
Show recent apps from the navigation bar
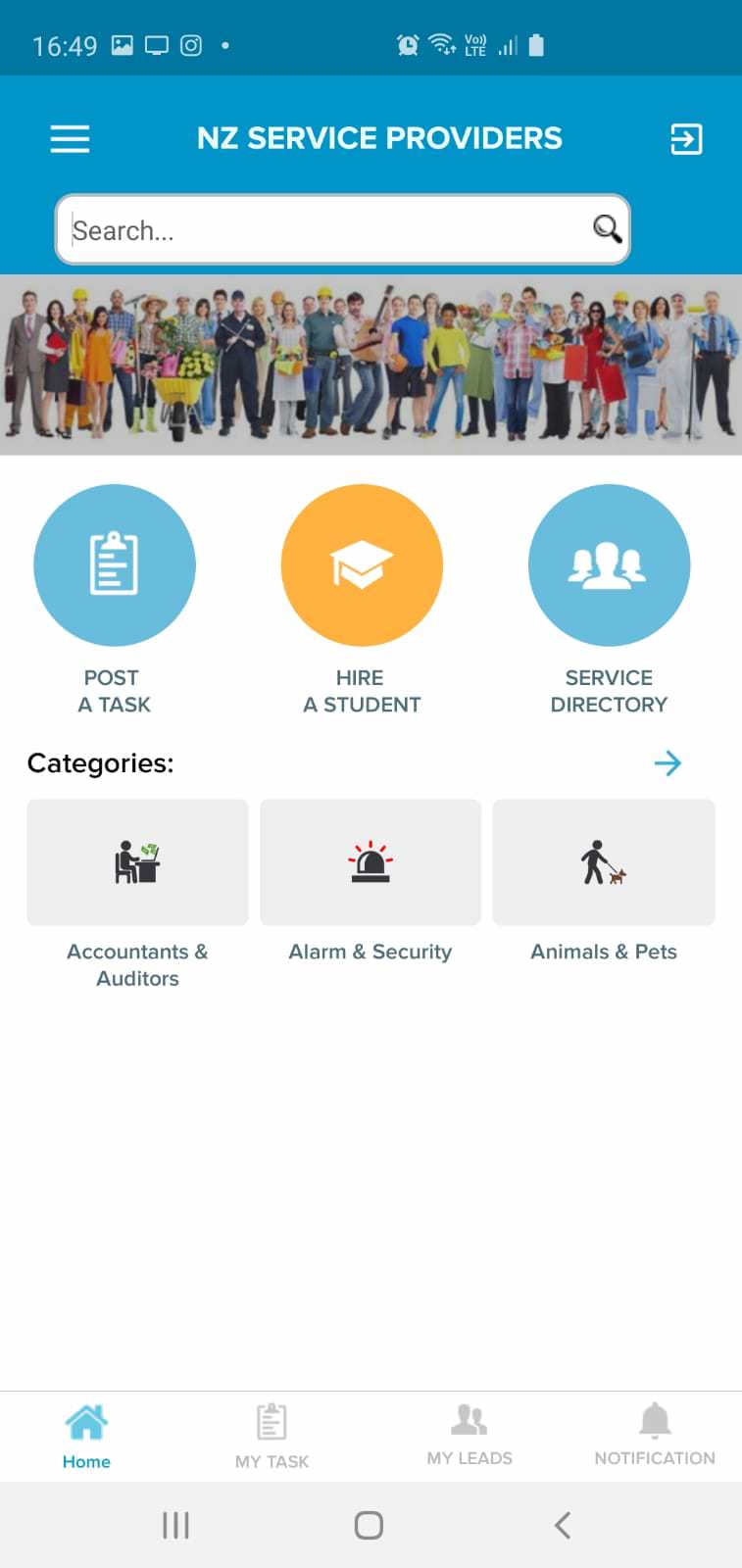point(175,1525)
